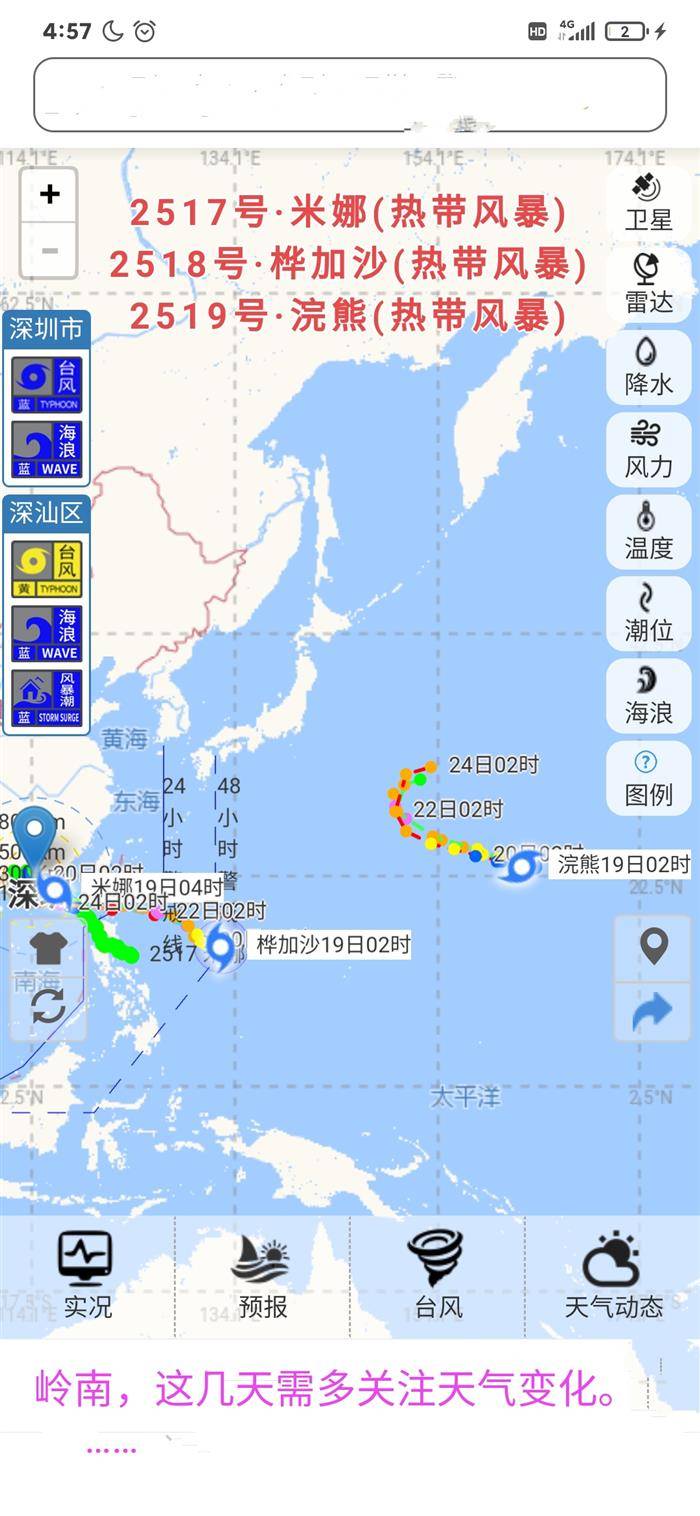
Task: Switch to the 预报 forecast tab
Action: 262,1275
